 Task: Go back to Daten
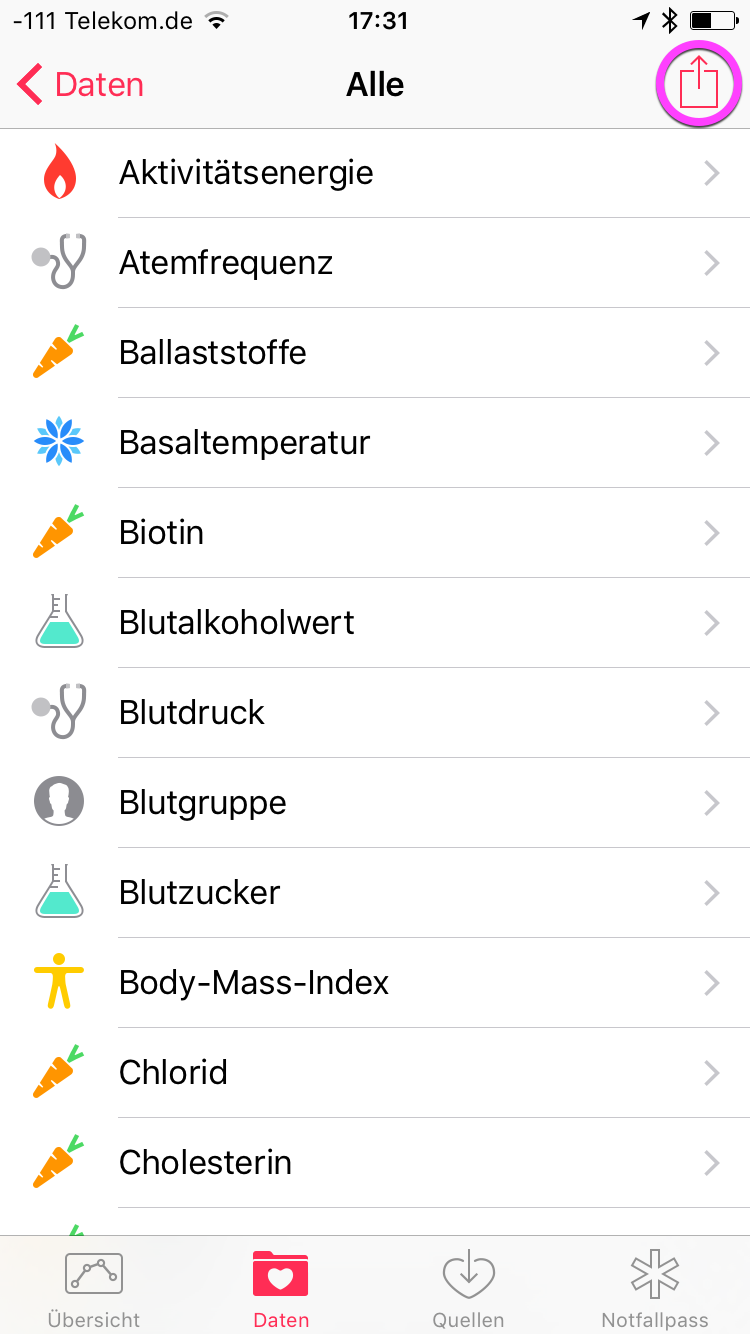(x=82, y=85)
